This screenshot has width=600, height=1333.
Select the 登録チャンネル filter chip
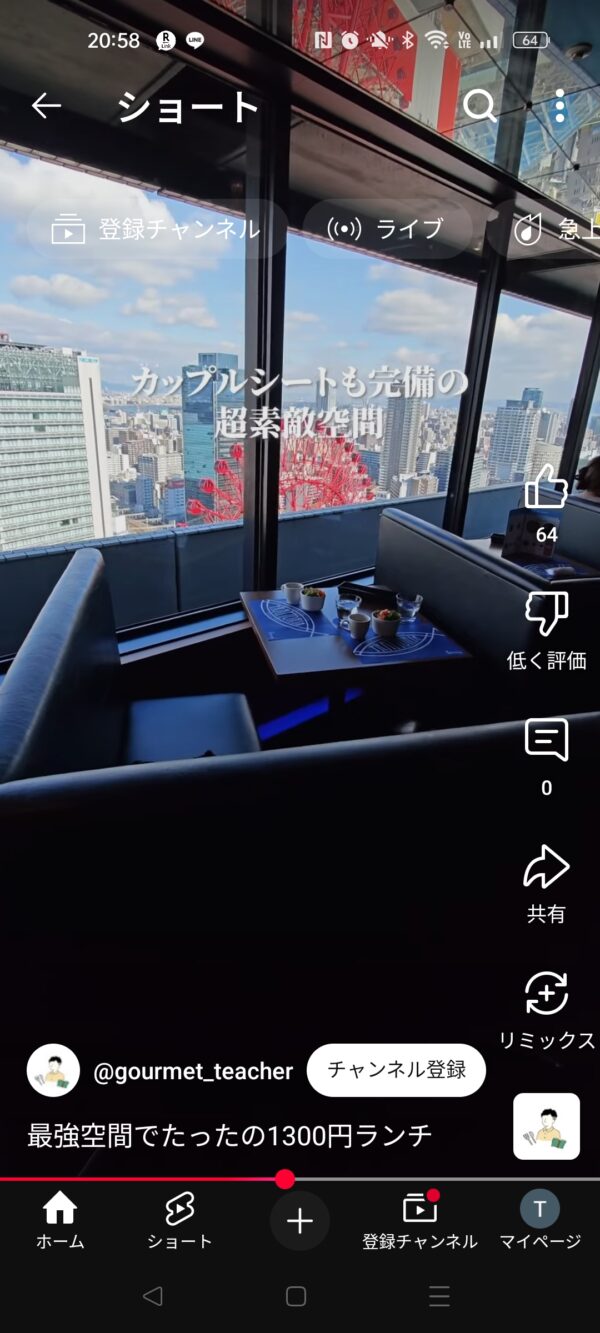pos(156,229)
